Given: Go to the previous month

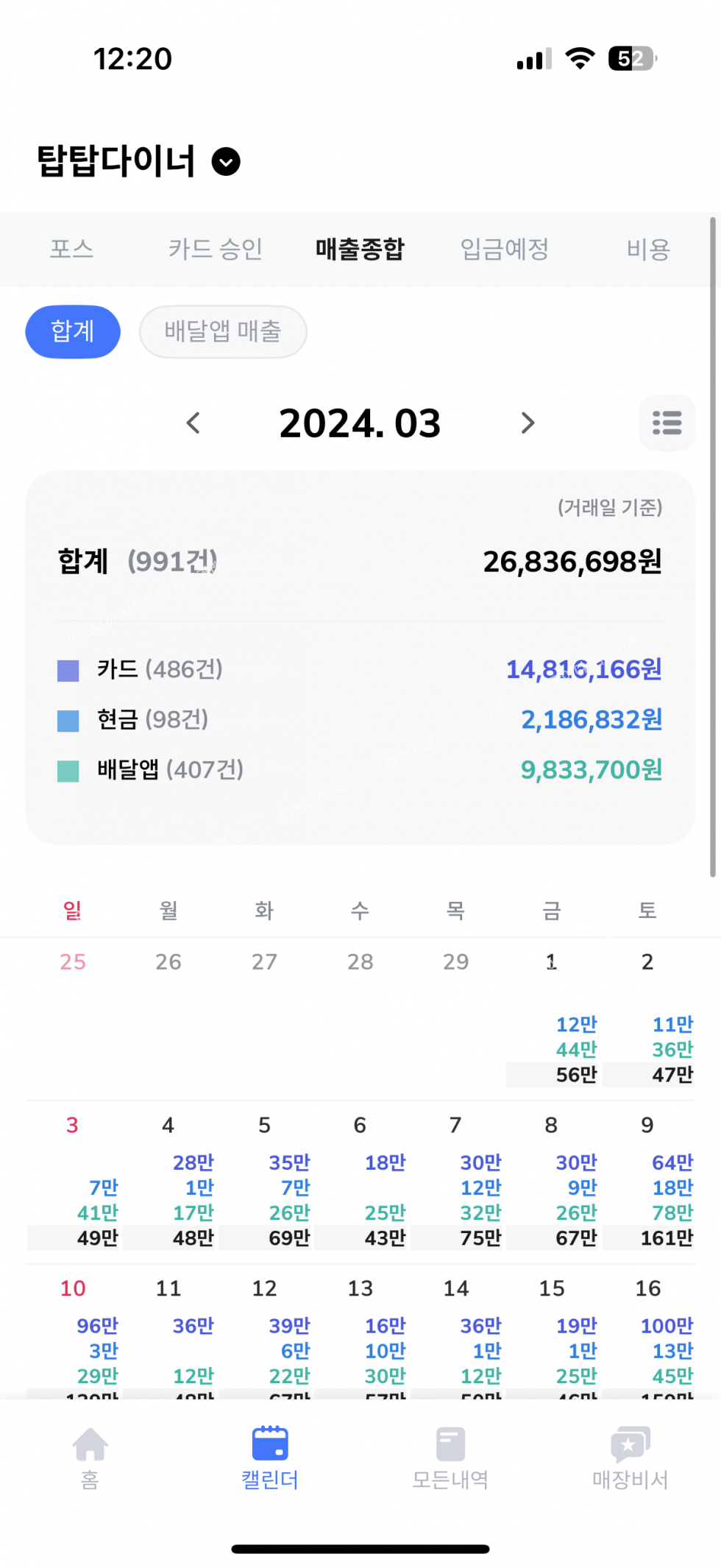Looking at the screenshot, I should 193,423.
